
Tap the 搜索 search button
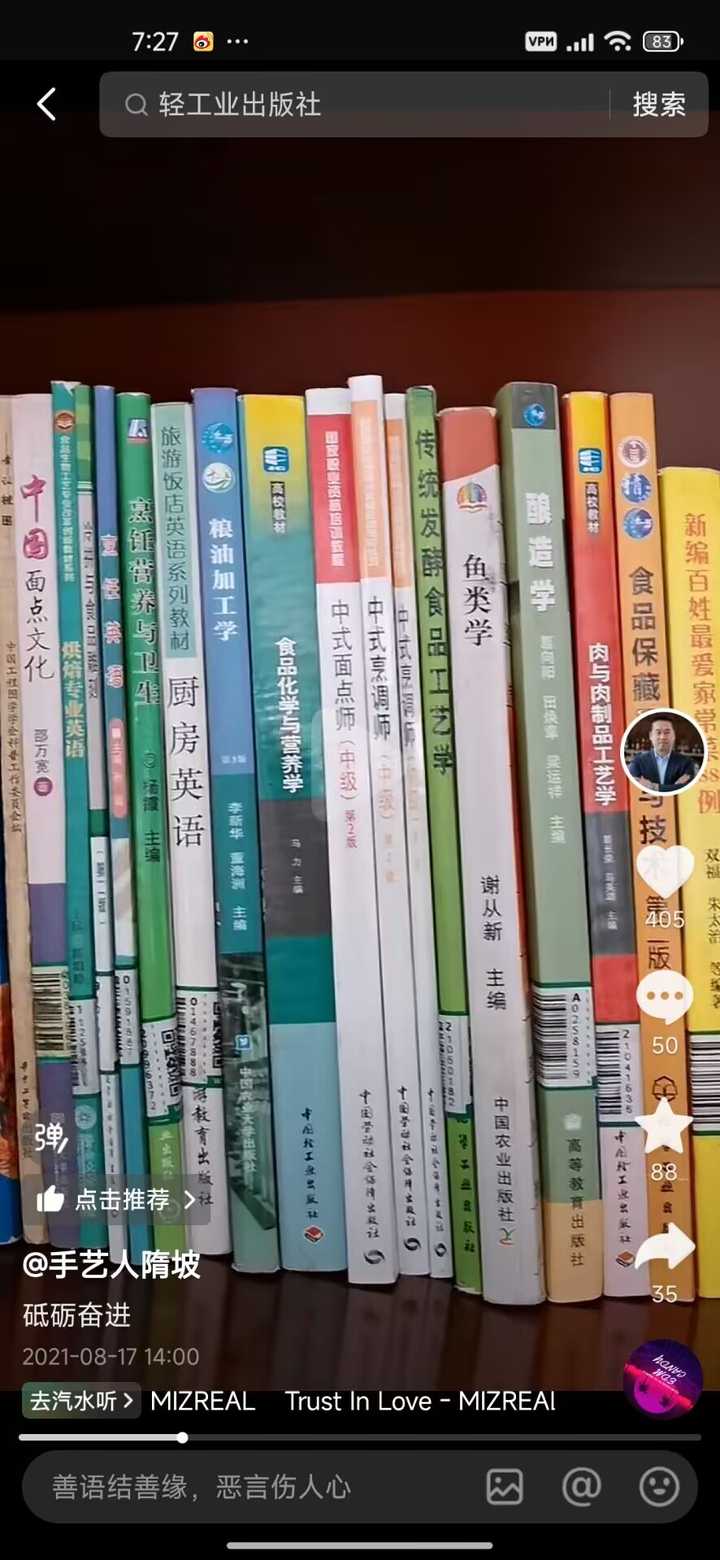(x=659, y=104)
